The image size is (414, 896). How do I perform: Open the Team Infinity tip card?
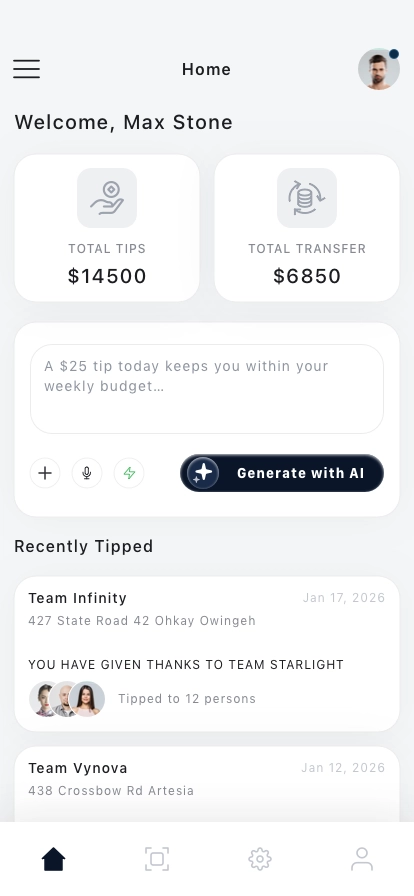(207, 654)
